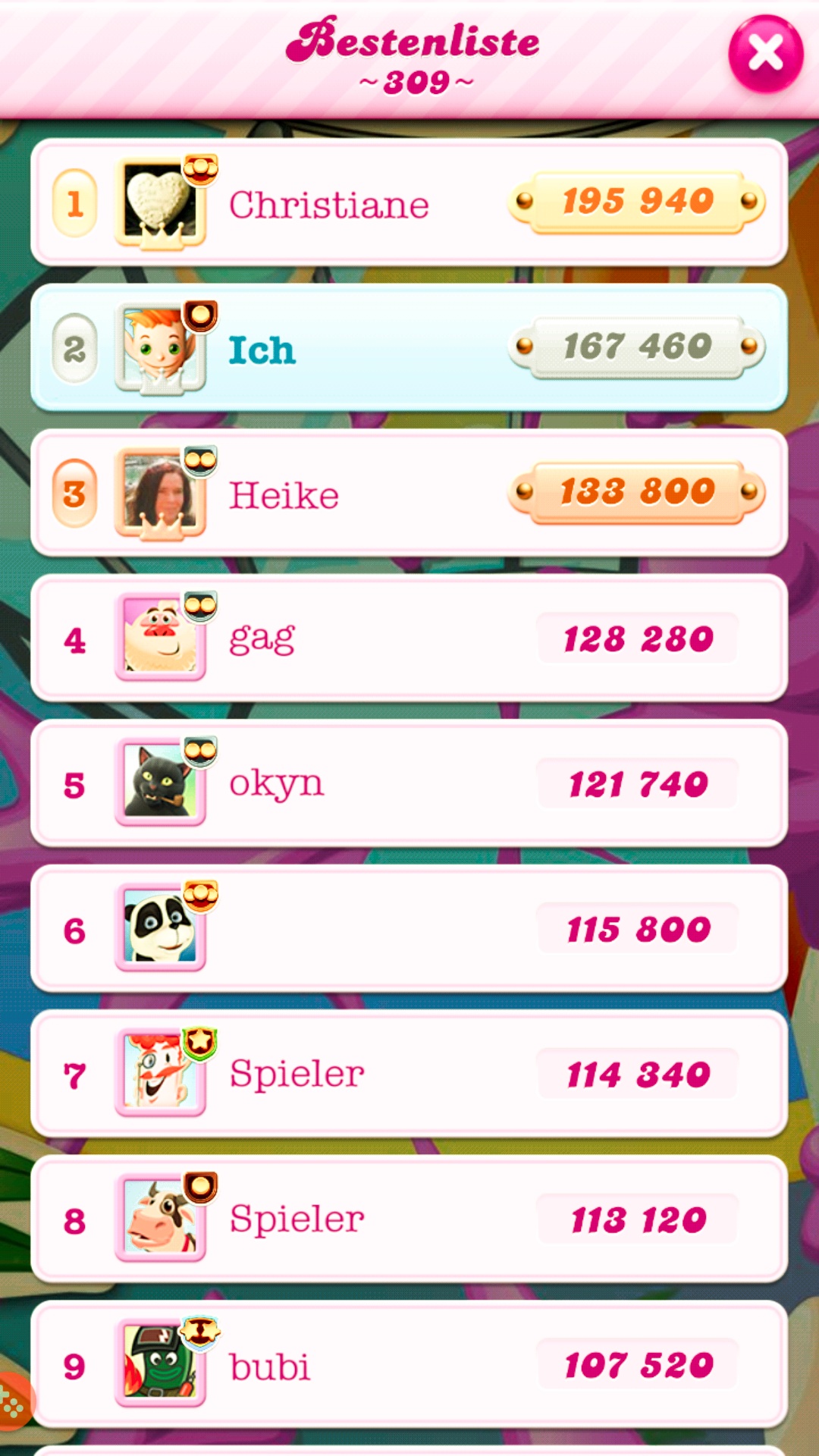Select your own entry labeled Ich
Image resolution: width=819 pixels, height=1456 pixels.
(409, 349)
